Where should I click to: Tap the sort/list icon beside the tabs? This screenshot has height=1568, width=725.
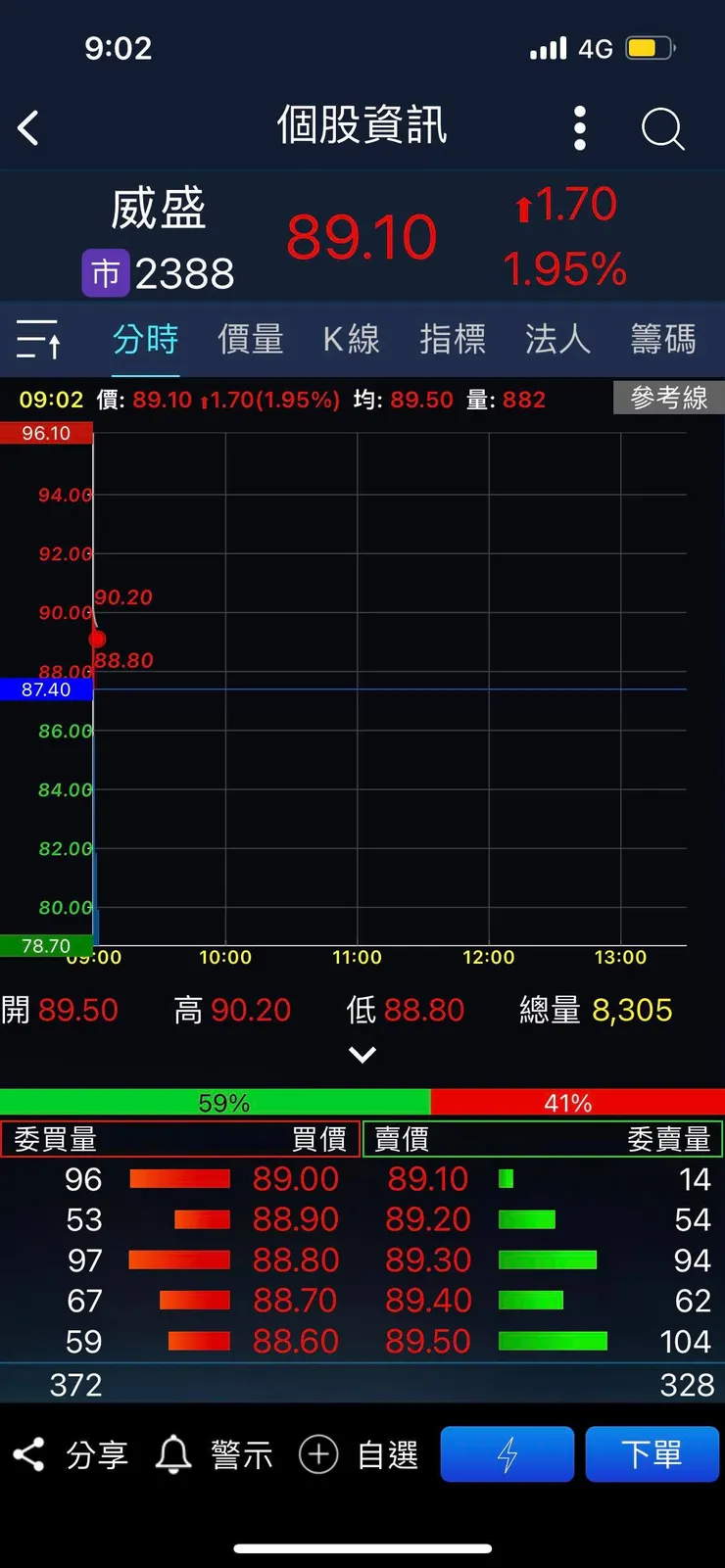39,339
